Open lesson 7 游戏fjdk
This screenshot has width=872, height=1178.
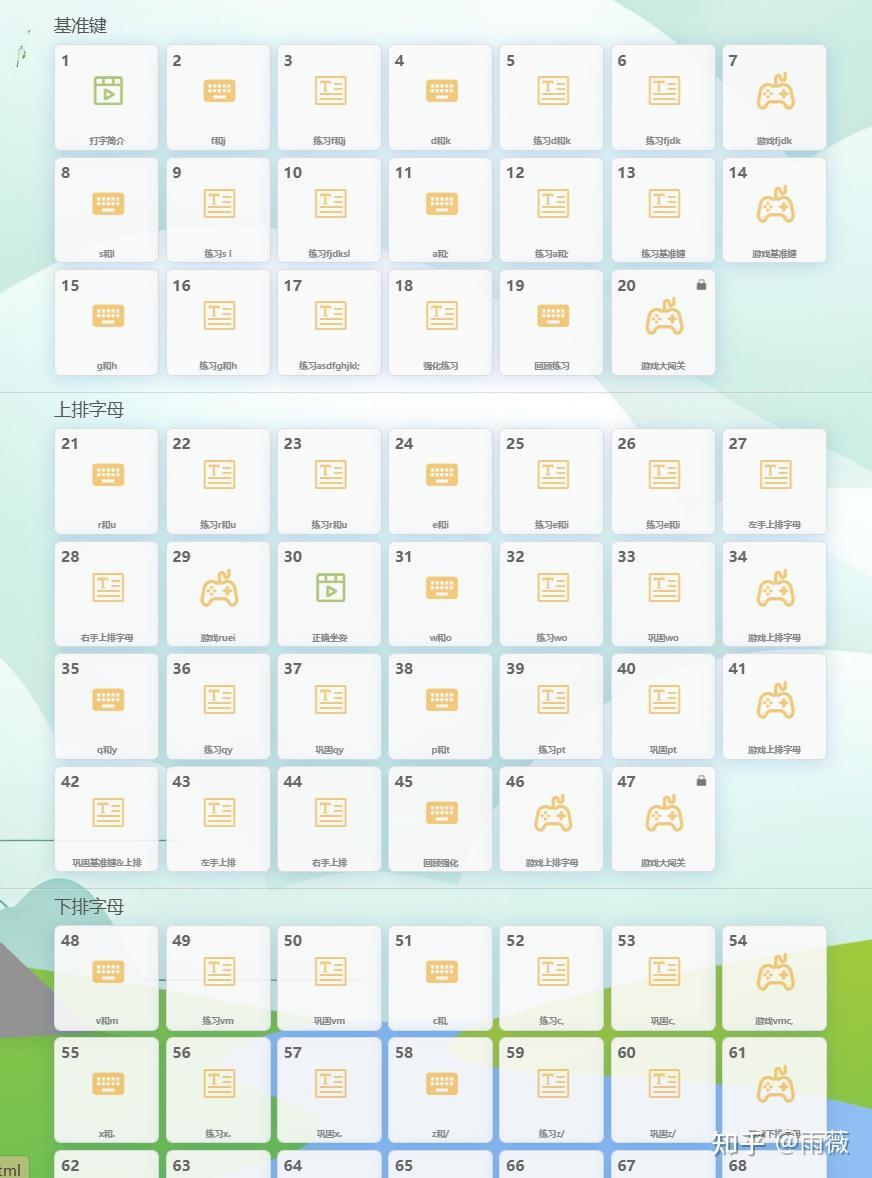[774, 97]
